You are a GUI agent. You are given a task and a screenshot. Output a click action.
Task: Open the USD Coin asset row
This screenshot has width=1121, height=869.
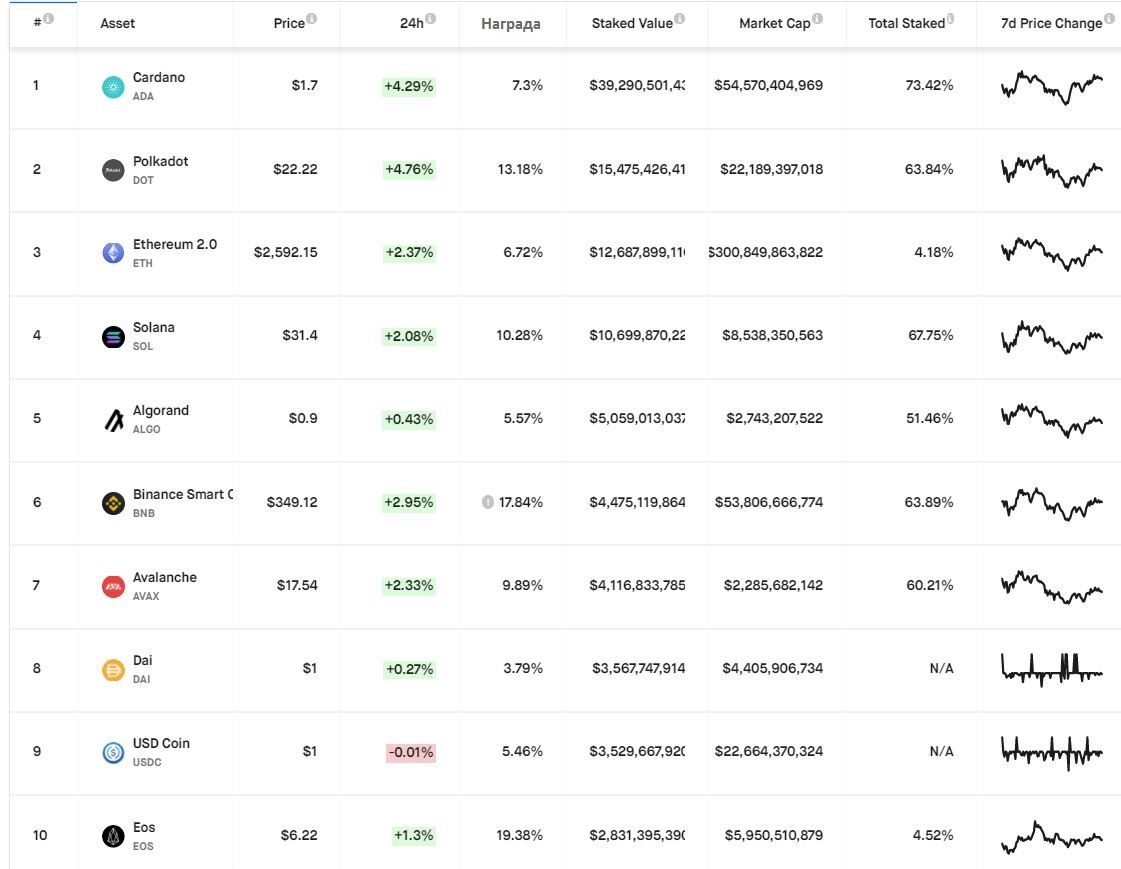[161, 744]
